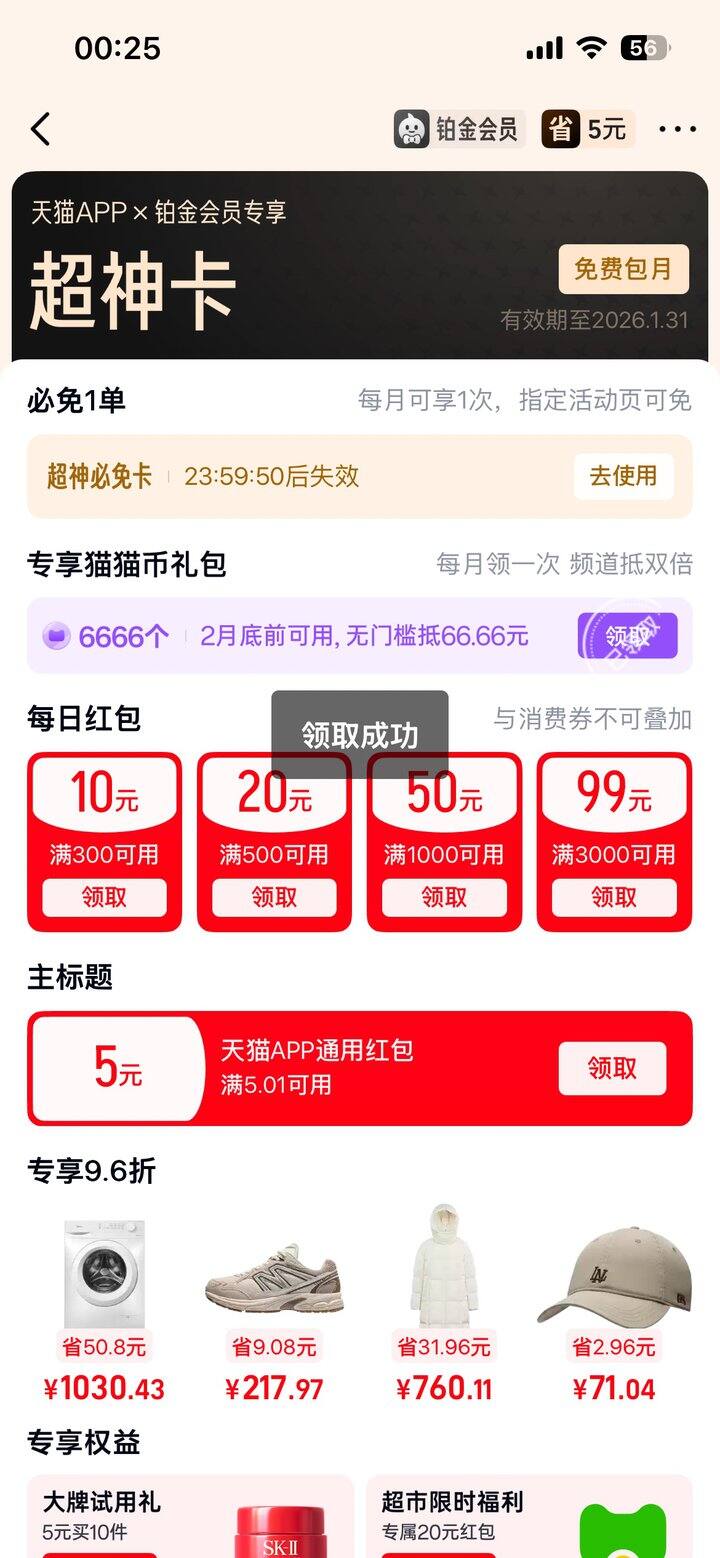
Task: Claim the 50元 满1000可用 red packet
Action: 444,897
